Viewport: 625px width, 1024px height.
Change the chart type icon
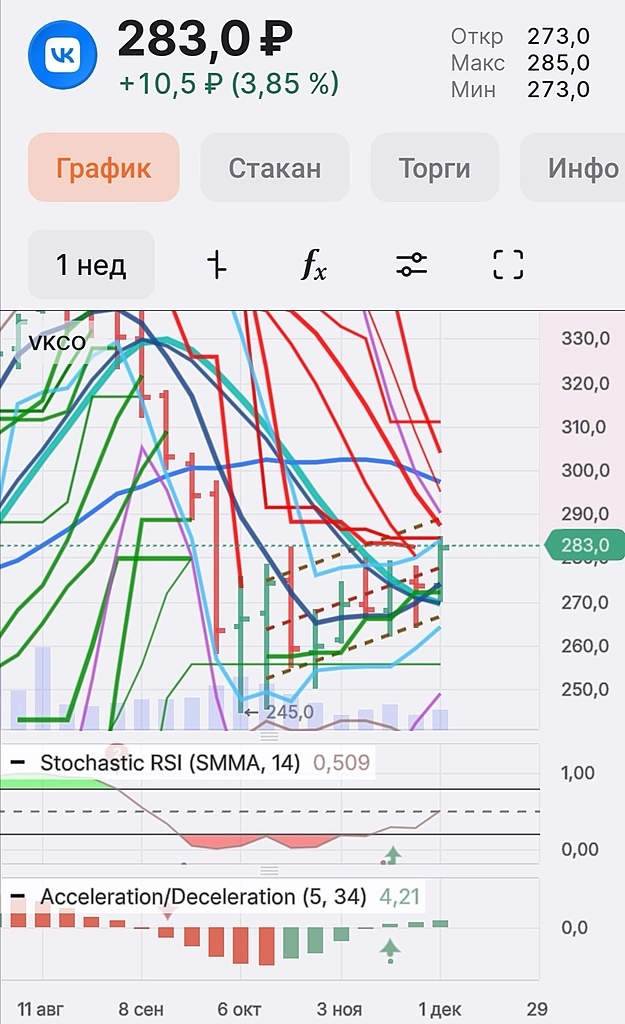[x=217, y=265]
